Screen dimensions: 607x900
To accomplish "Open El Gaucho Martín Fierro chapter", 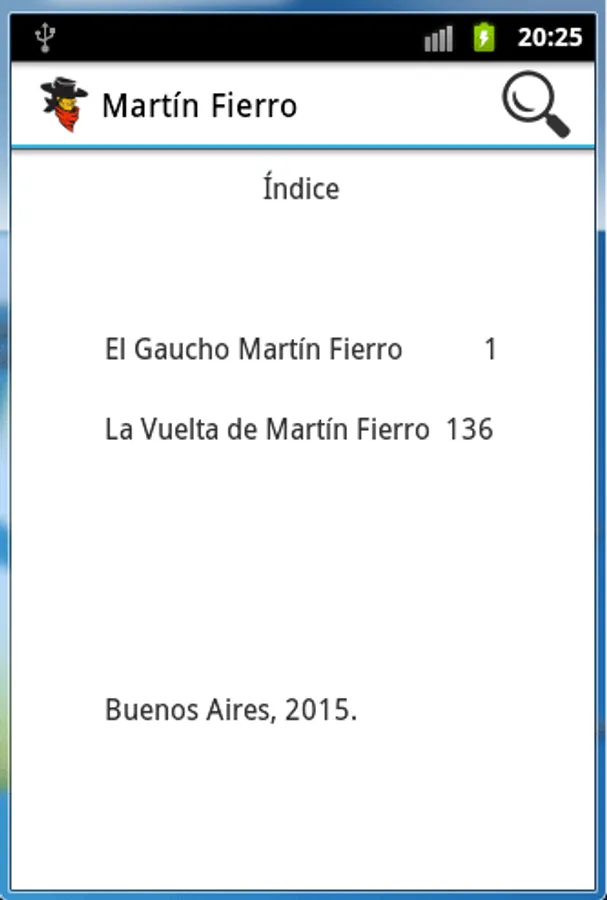I will tap(254, 350).
